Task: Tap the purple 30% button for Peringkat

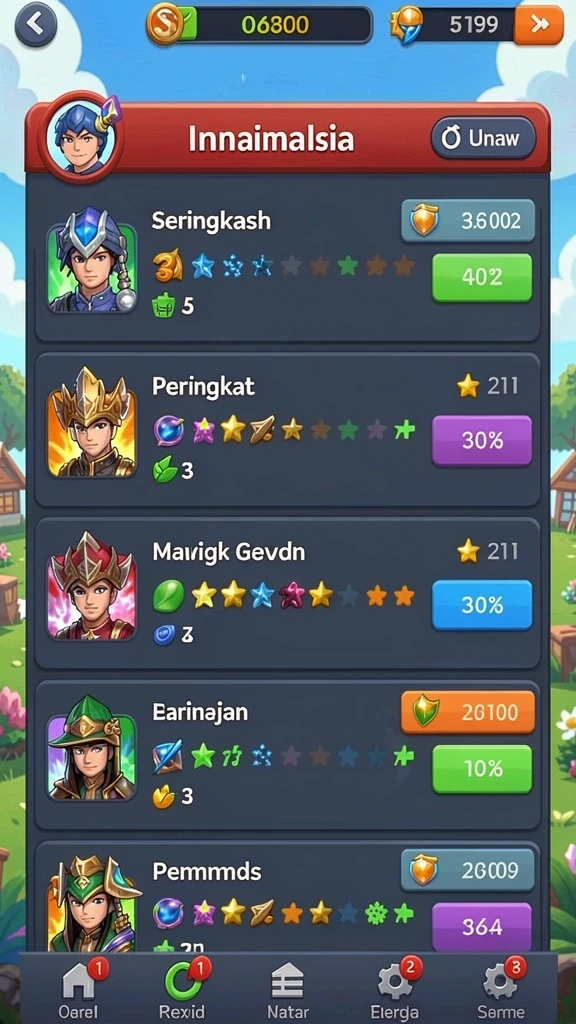Action: point(482,441)
